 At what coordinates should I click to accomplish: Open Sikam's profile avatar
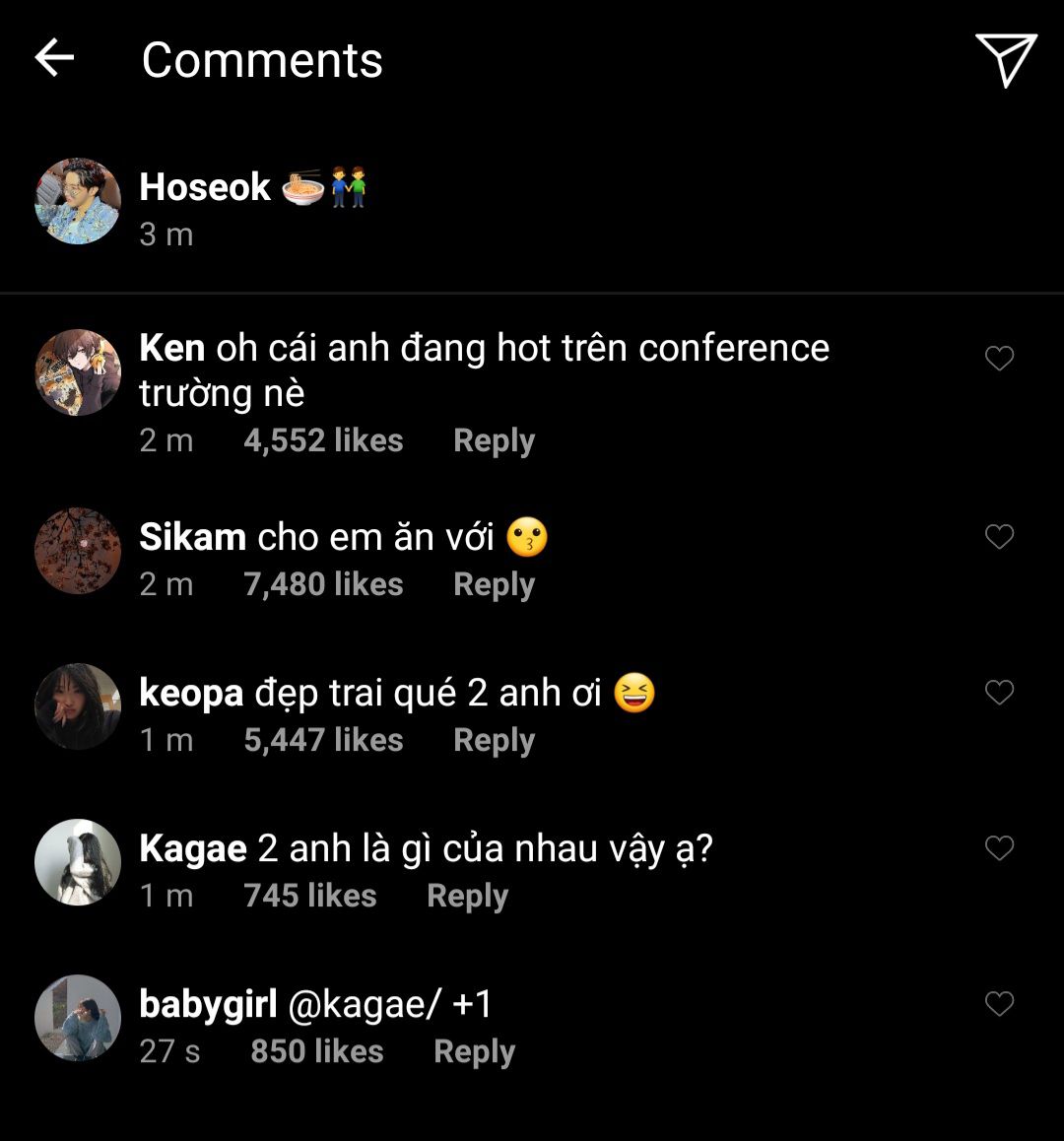click(x=78, y=551)
